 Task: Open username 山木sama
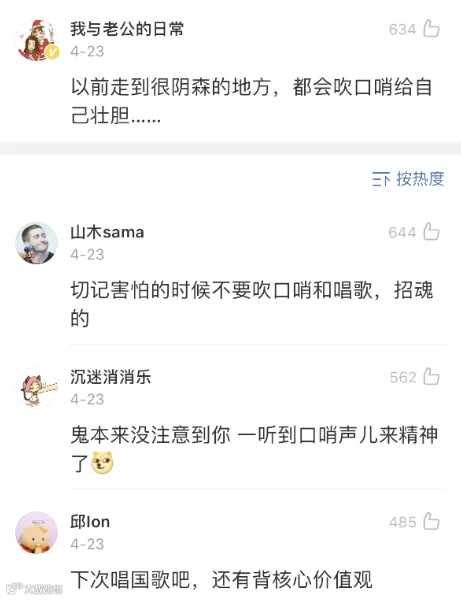point(107,232)
